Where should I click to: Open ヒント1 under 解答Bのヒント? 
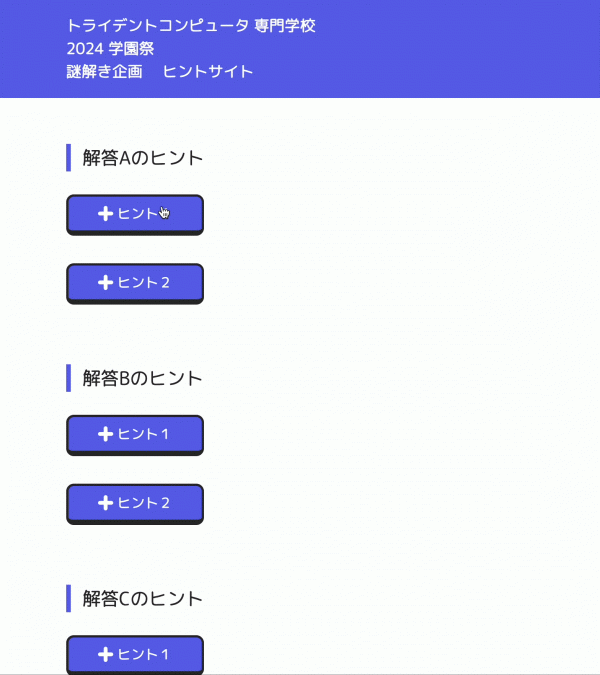pyautogui.click(x=135, y=434)
